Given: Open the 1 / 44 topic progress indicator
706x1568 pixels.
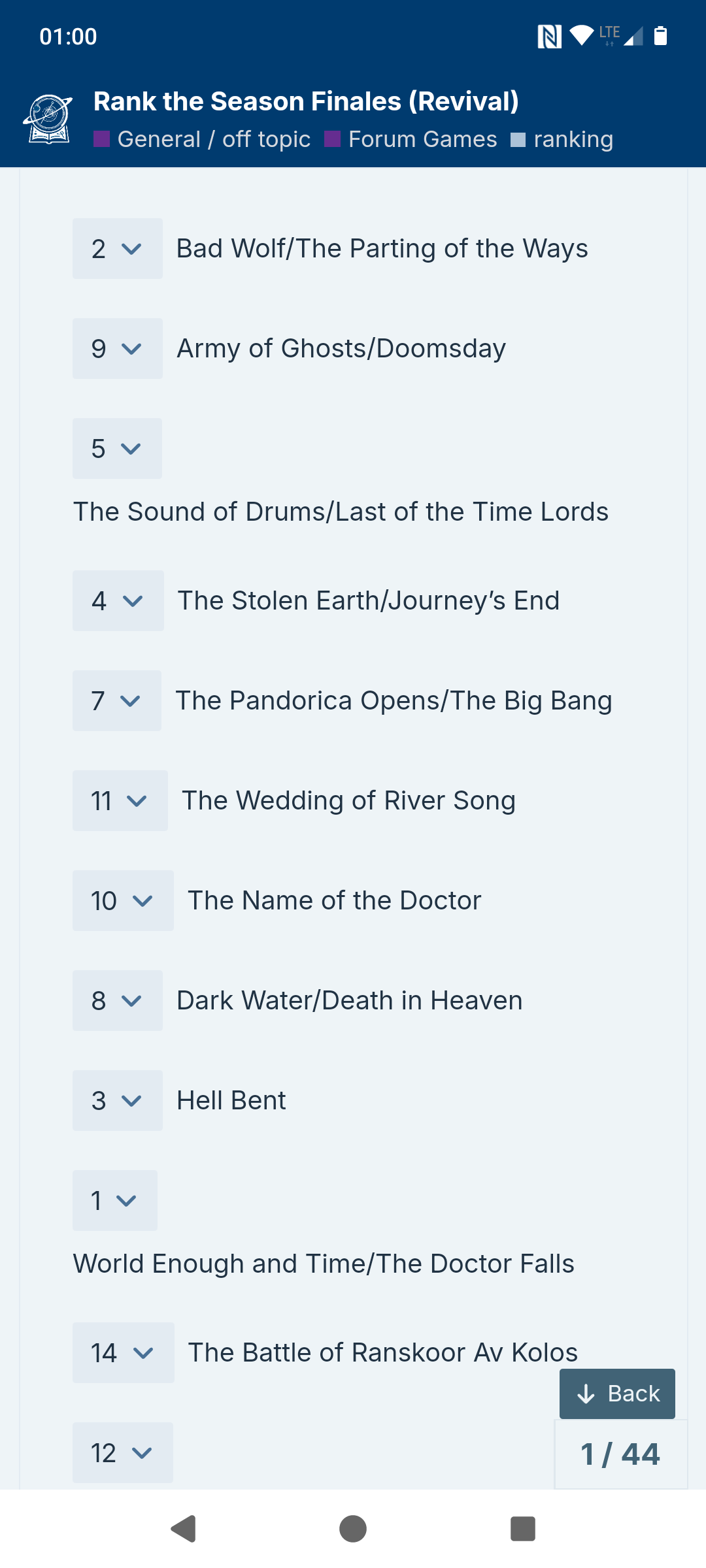Looking at the screenshot, I should click(620, 1454).
